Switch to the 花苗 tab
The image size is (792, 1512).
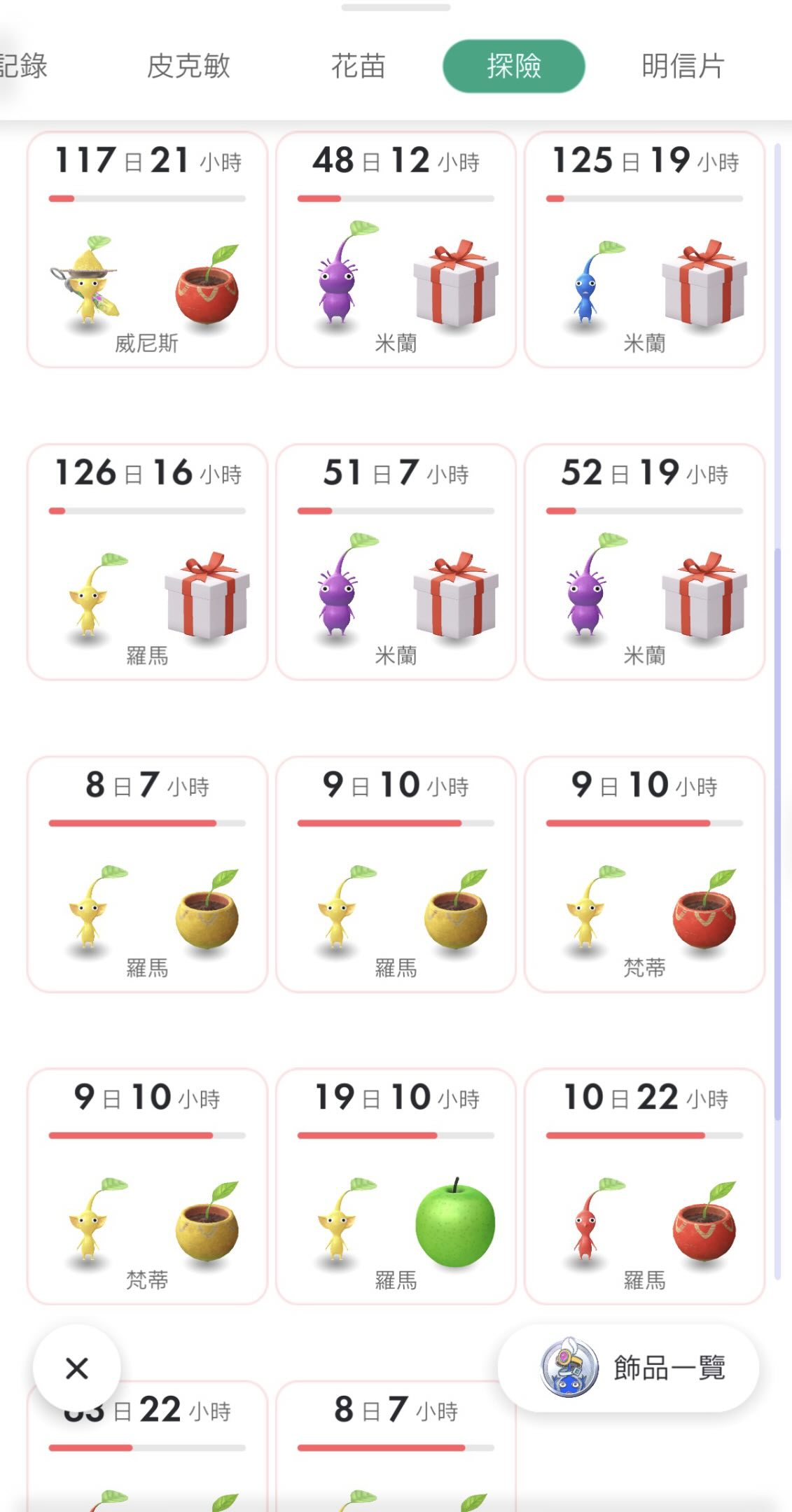(358, 66)
